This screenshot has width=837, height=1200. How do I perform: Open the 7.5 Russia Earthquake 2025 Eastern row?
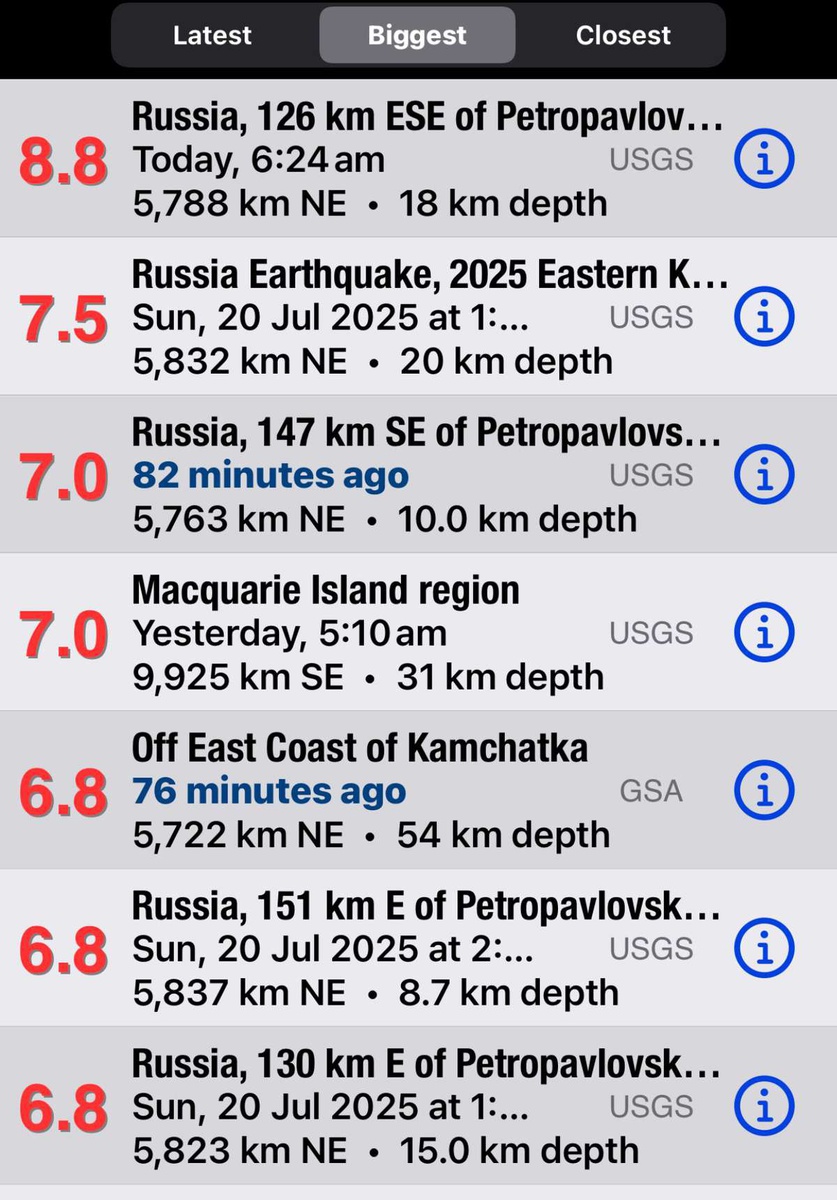click(x=400, y=317)
